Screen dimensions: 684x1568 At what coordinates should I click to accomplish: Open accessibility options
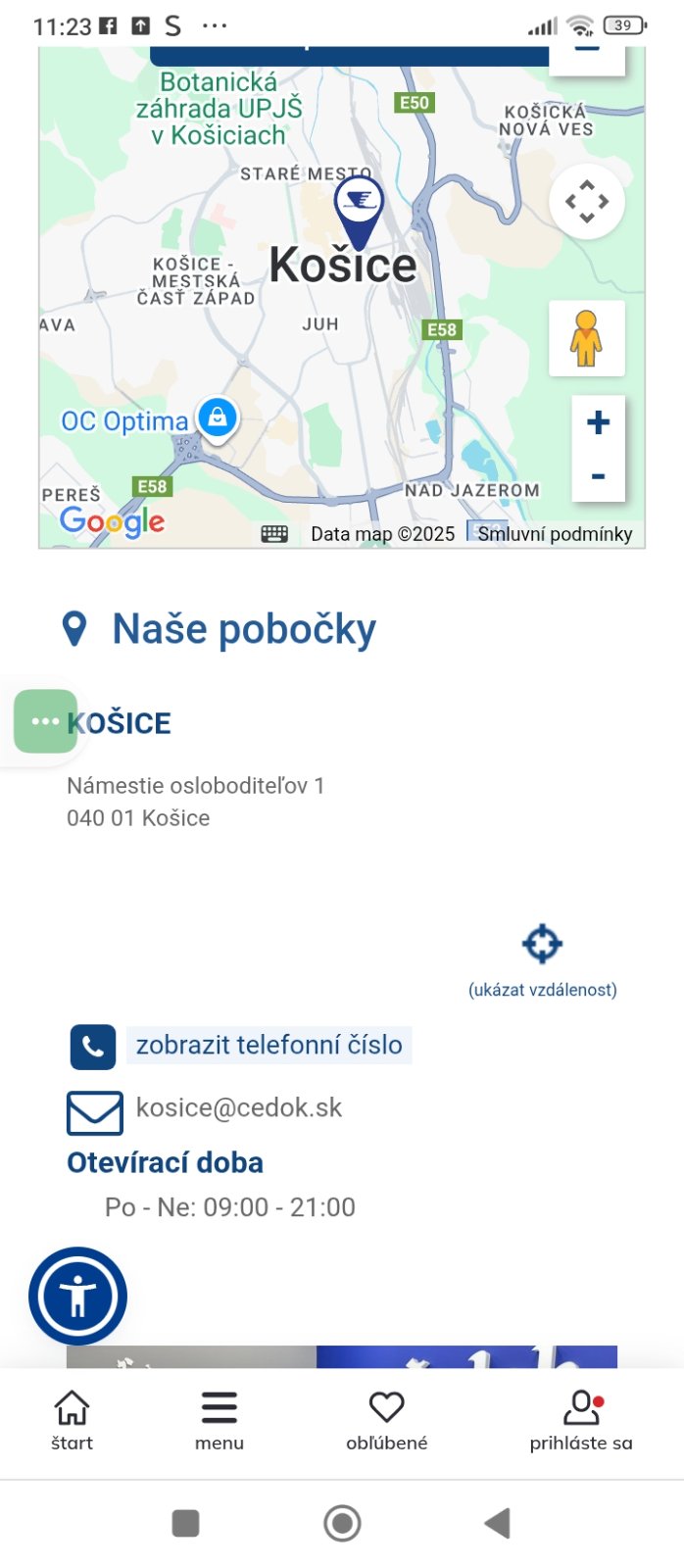(78, 1296)
